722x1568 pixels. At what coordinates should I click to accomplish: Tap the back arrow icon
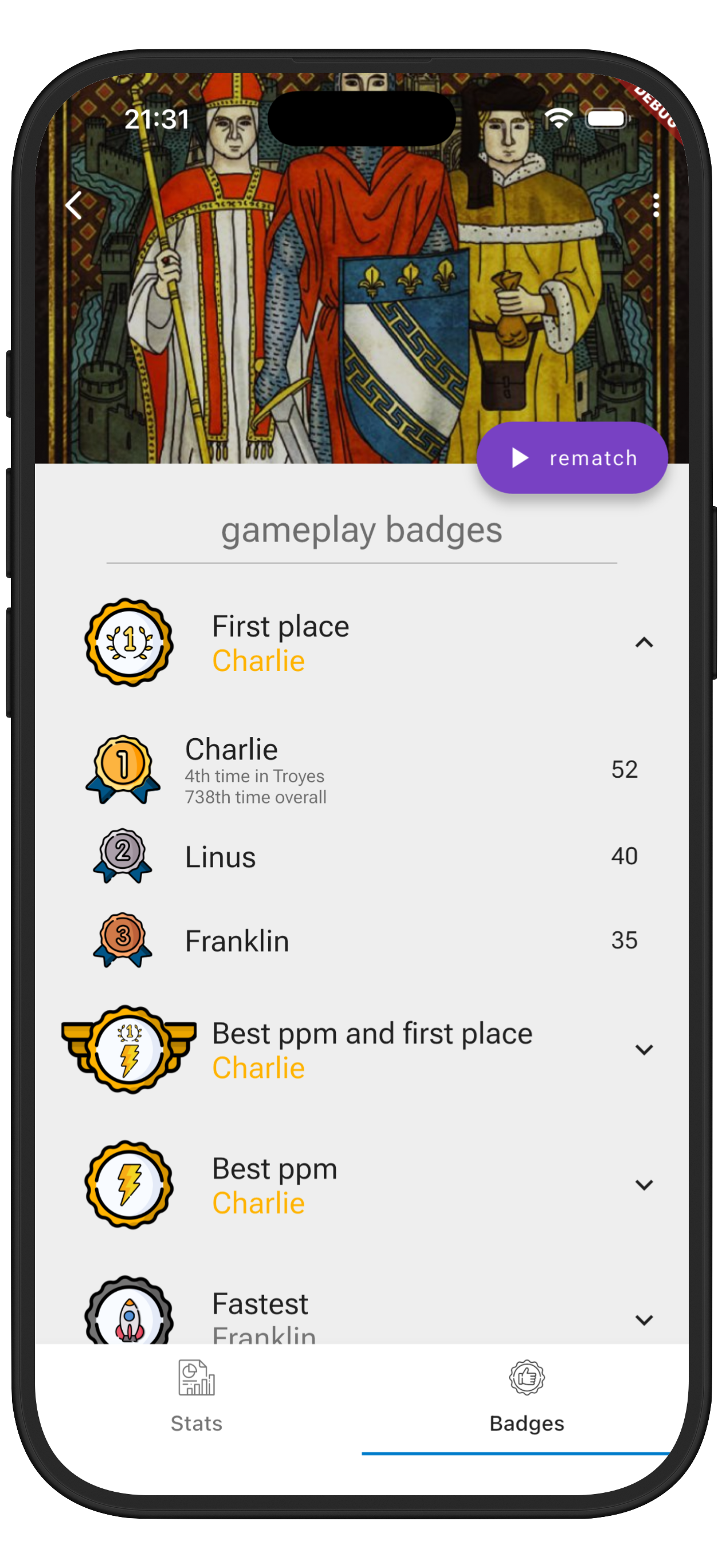coord(73,206)
